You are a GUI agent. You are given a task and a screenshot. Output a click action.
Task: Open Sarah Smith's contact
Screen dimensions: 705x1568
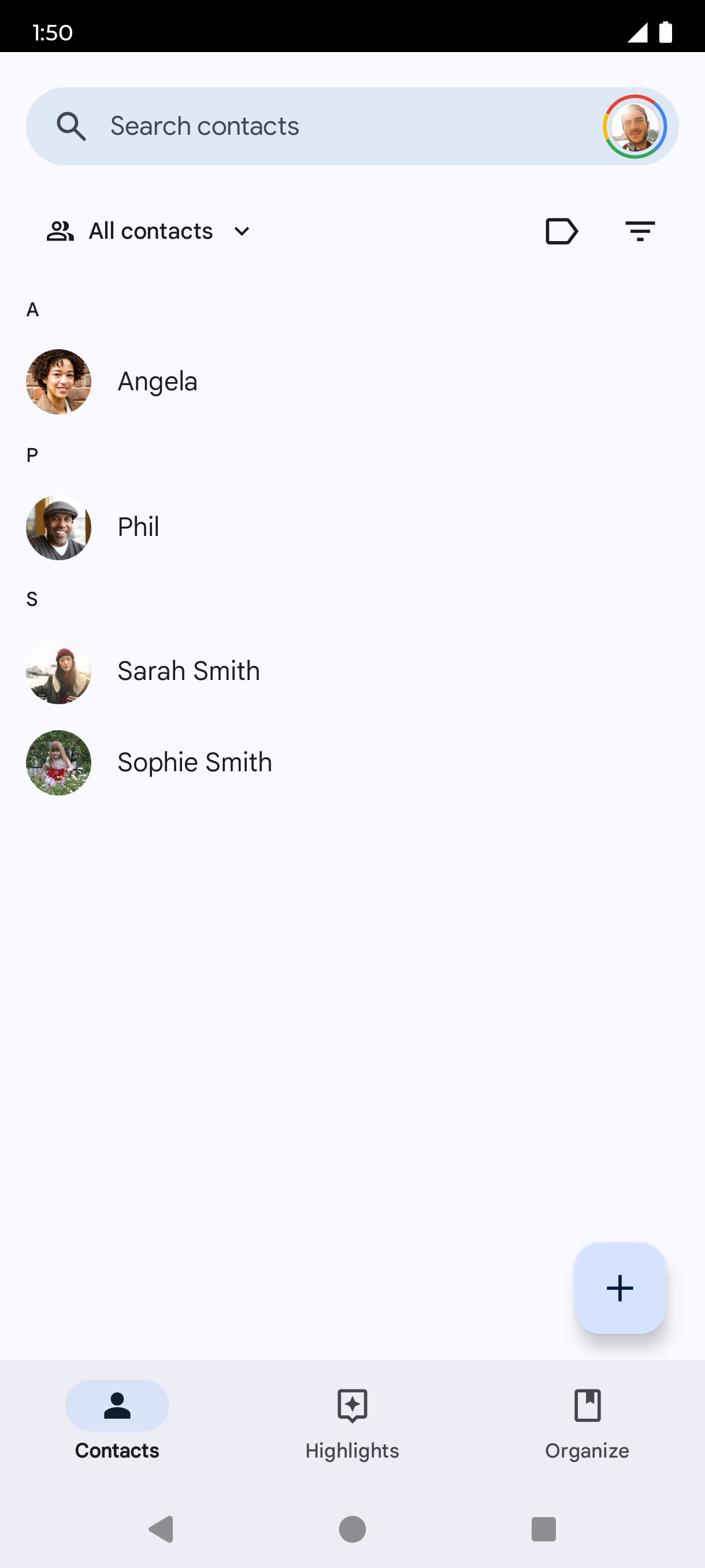coord(352,671)
